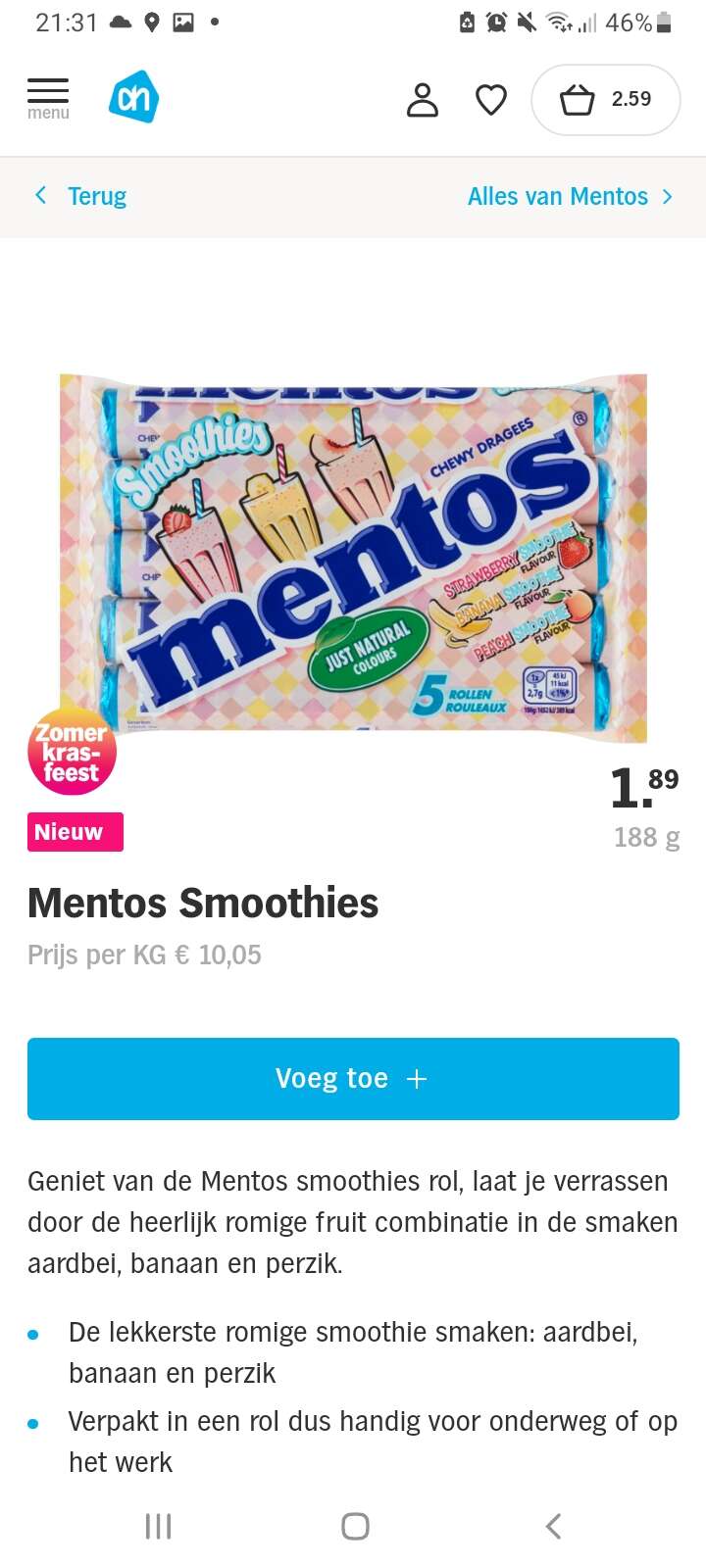The height and width of the screenshot is (1568, 706).
Task: Open the account profile icon
Action: point(423,99)
